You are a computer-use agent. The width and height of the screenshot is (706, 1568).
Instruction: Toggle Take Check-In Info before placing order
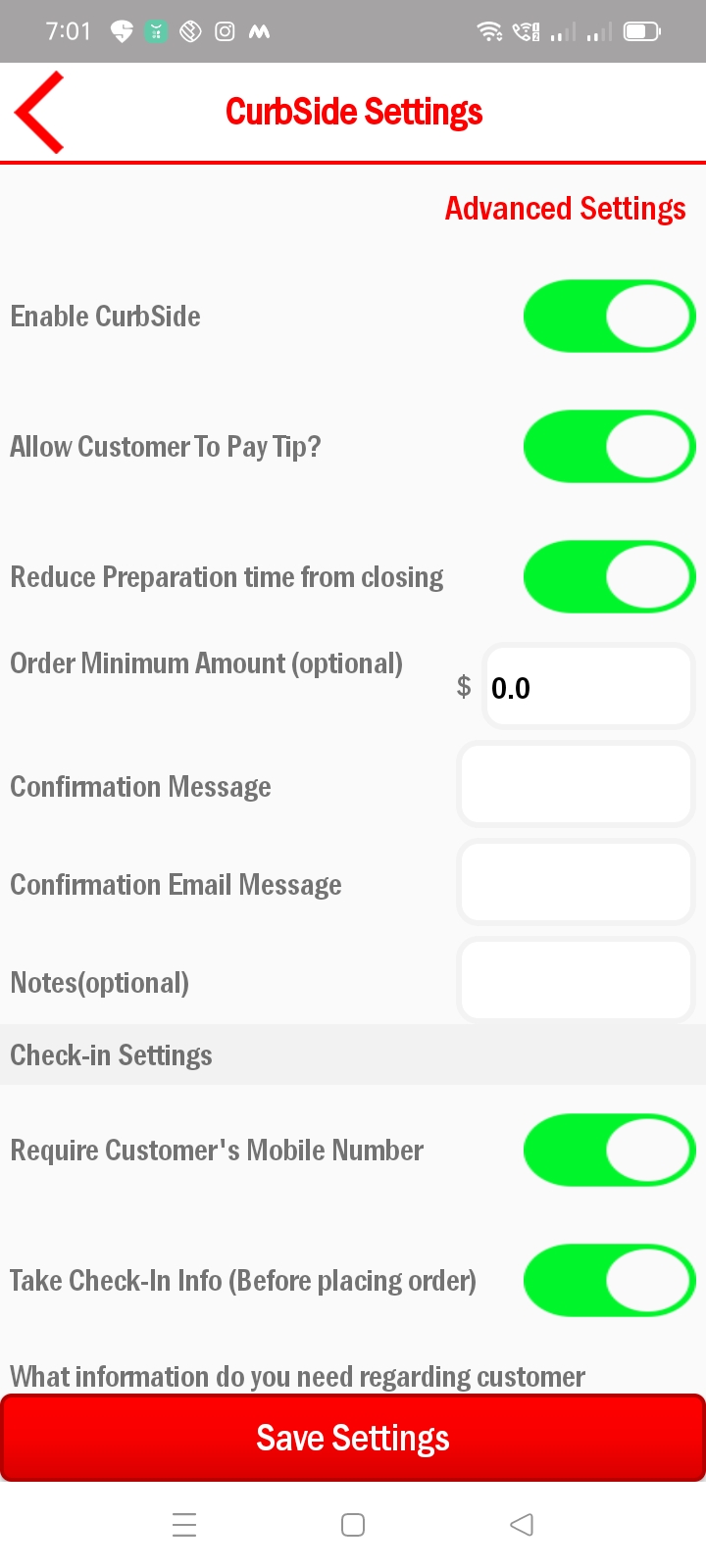tap(609, 1280)
